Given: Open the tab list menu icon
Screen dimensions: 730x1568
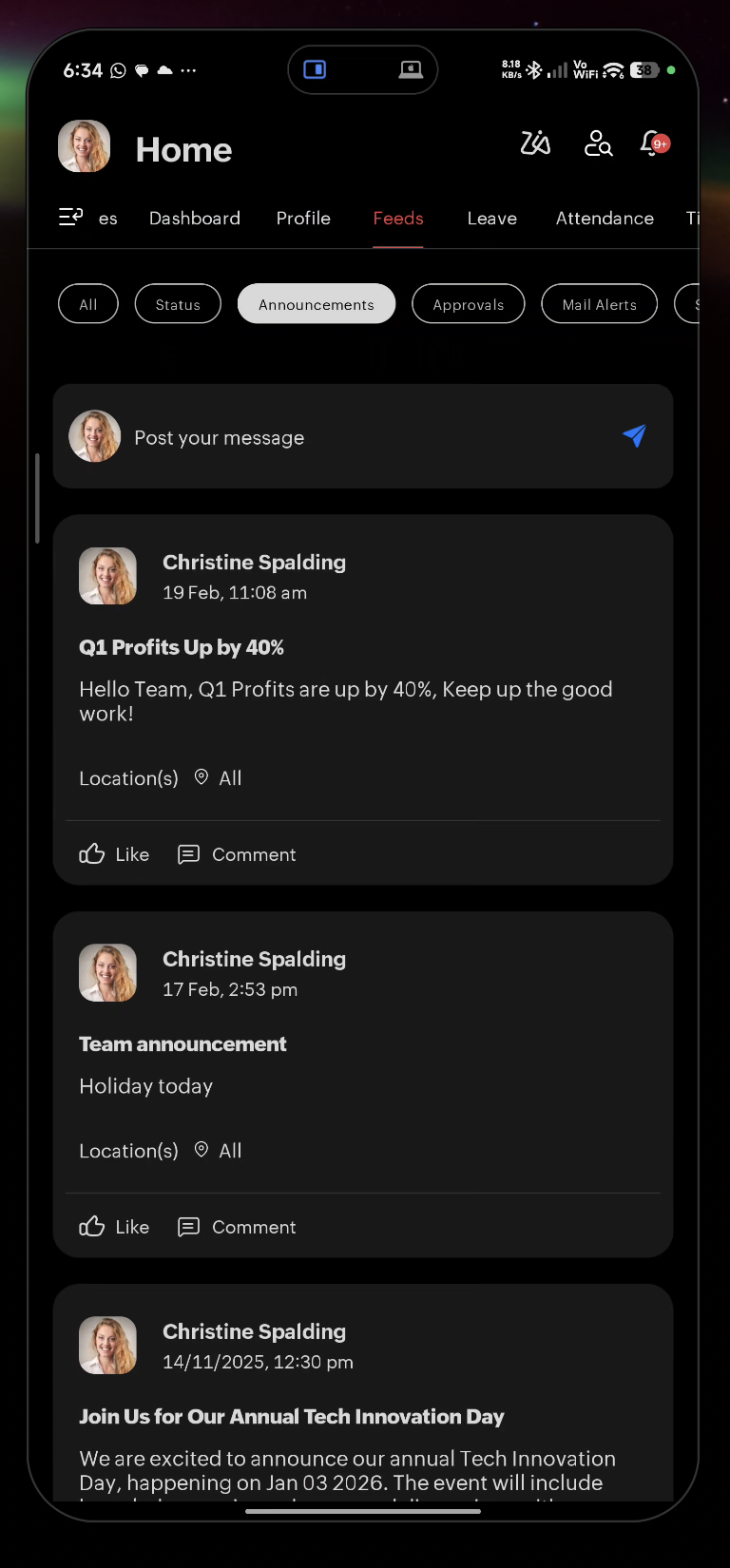Looking at the screenshot, I should point(71,218).
